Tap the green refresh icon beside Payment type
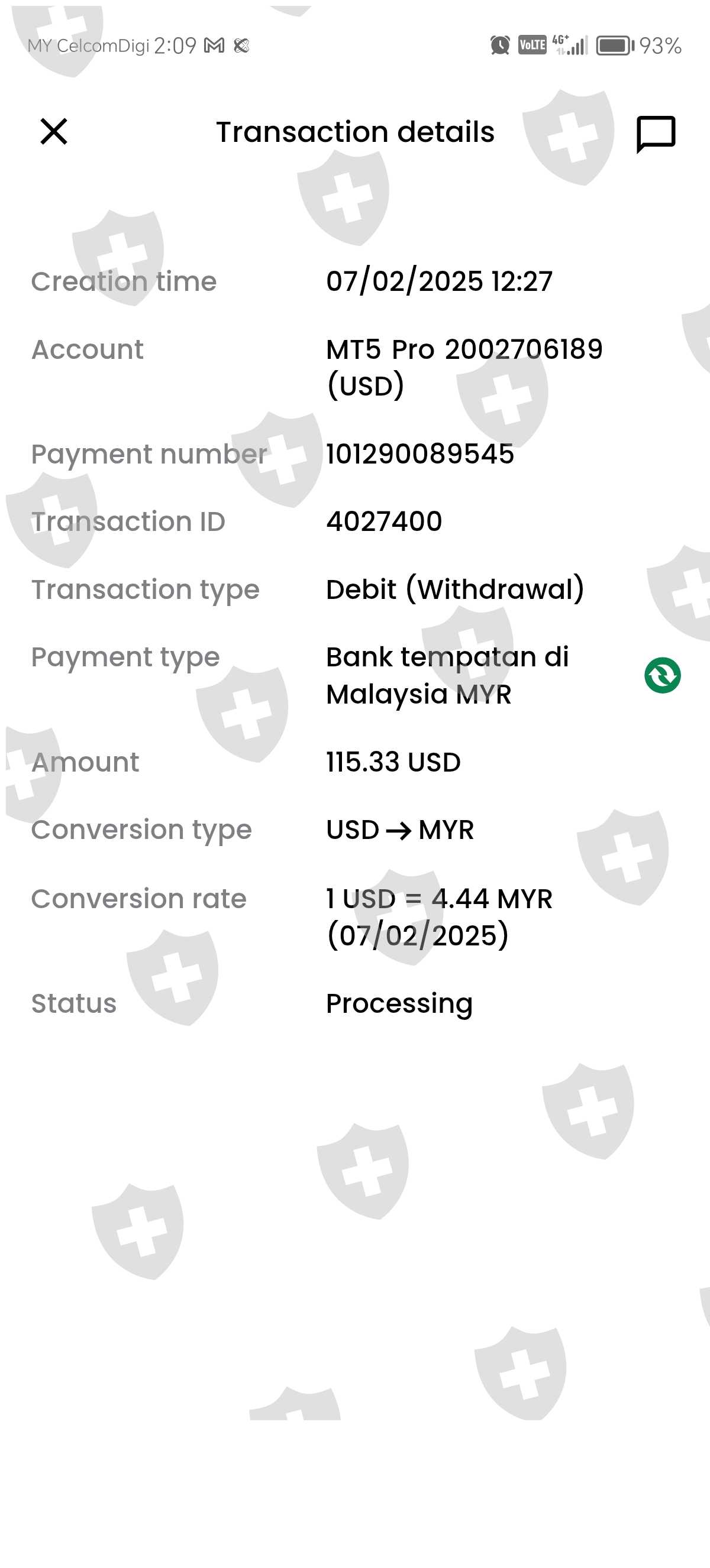 click(x=663, y=675)
